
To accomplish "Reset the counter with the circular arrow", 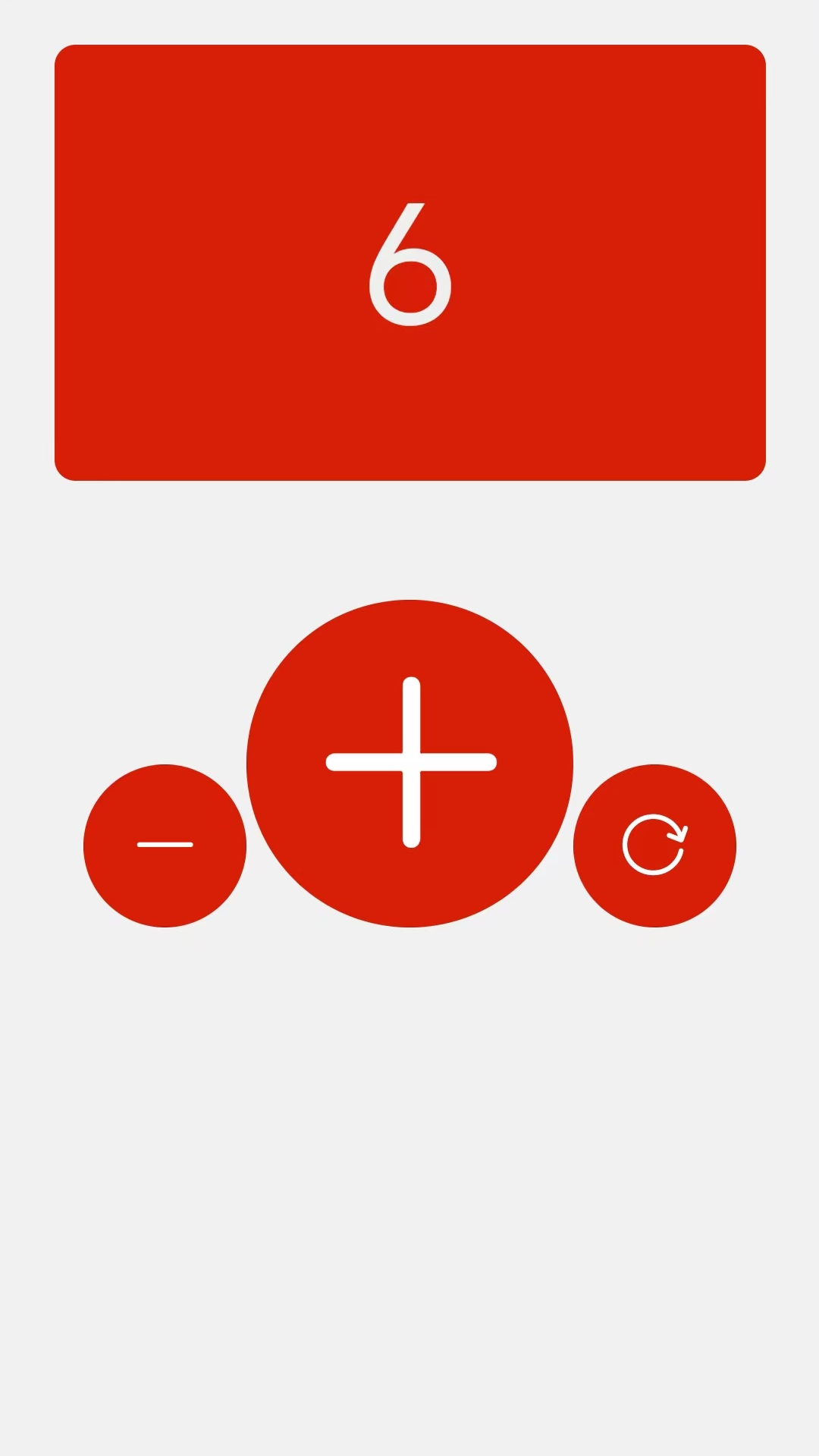I will (654, 845).
